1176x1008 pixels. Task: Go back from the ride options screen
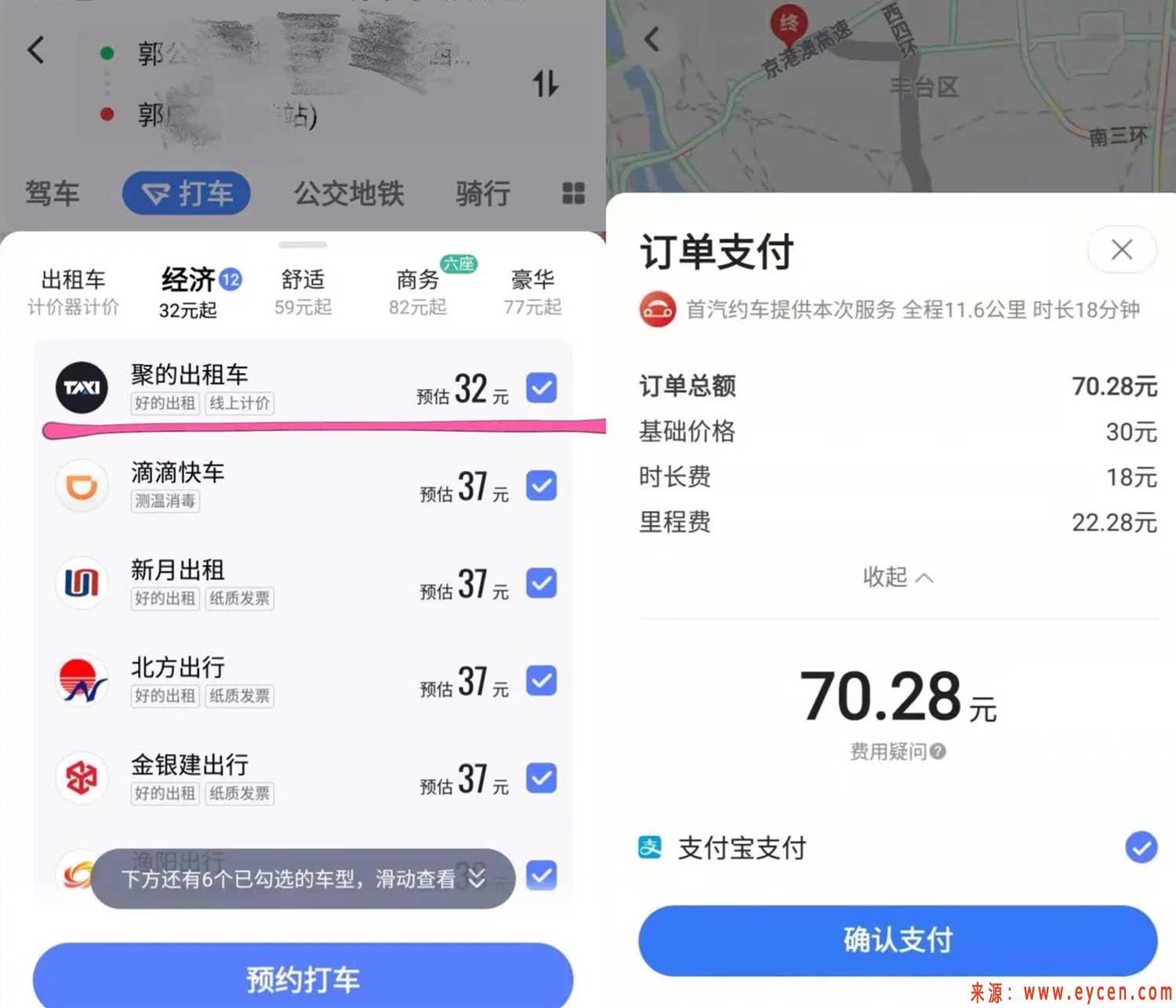pos(35,51)
